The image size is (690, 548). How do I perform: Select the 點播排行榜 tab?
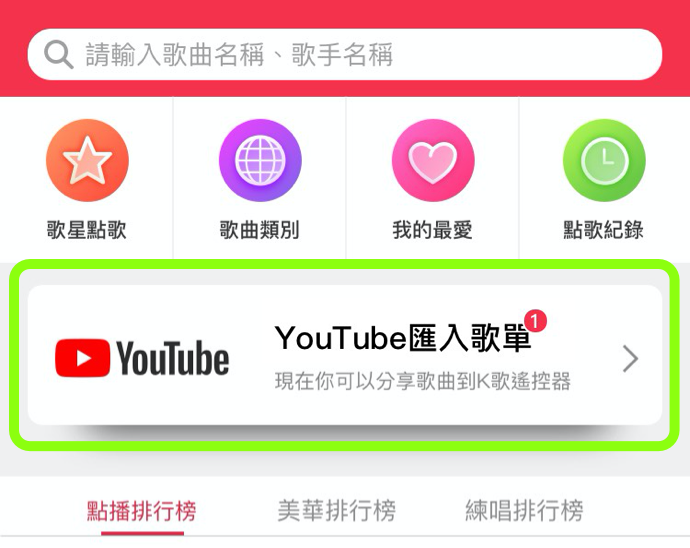(x=142, y=511)
